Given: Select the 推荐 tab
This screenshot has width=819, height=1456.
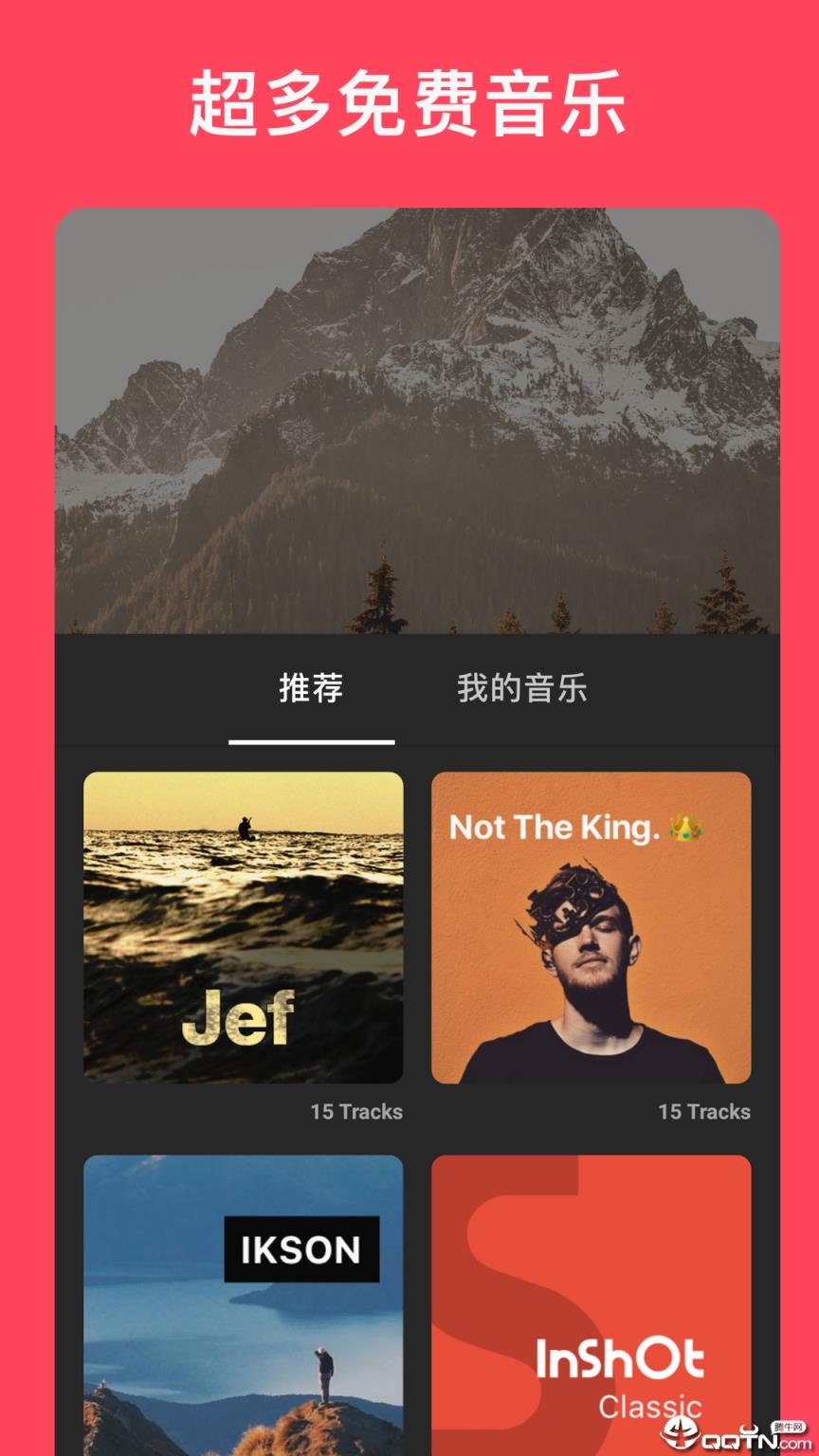Looking at the screenshot, I should click(x=312, y=689).
